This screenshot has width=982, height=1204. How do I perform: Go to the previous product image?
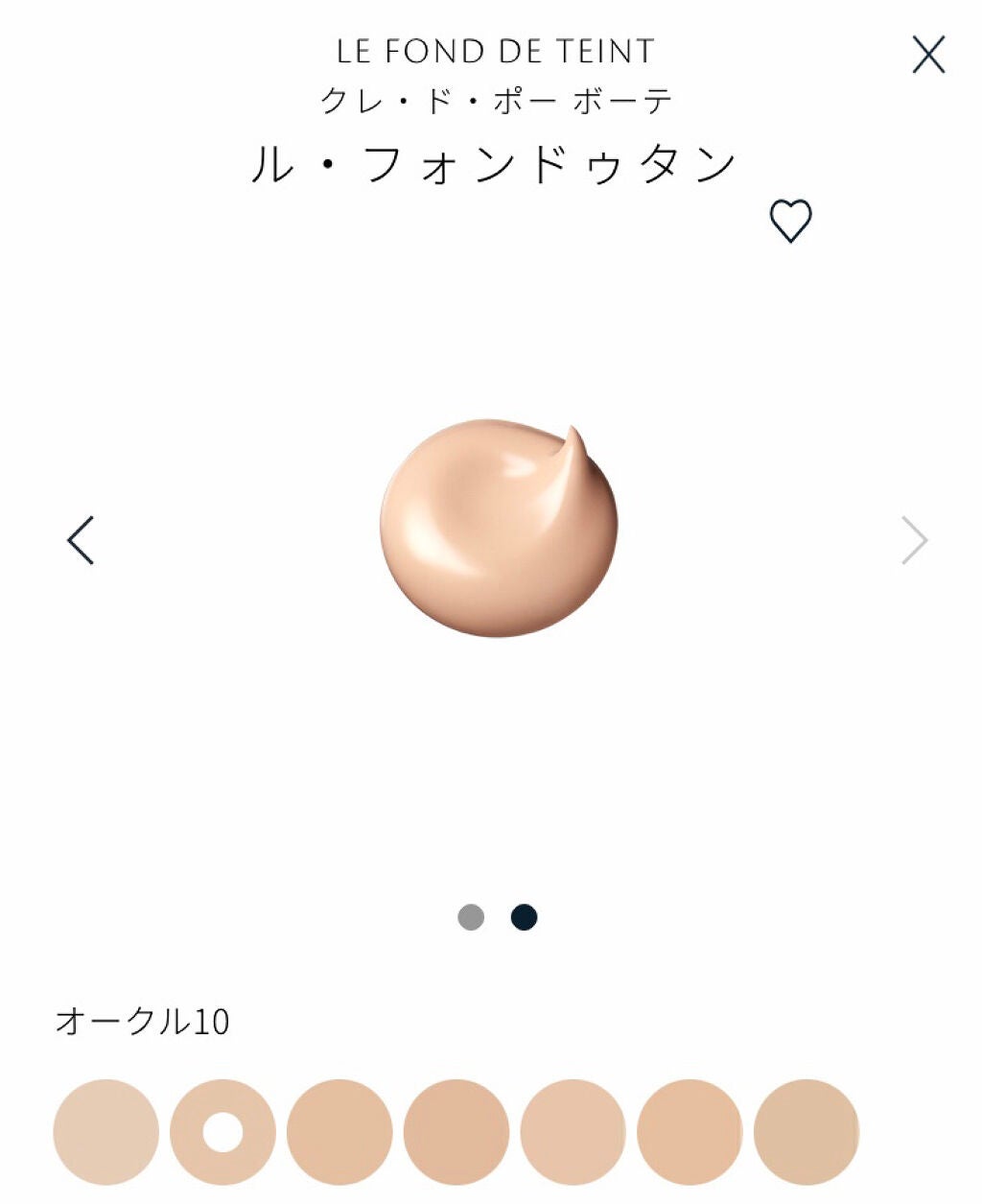click(x=82, y=540)
